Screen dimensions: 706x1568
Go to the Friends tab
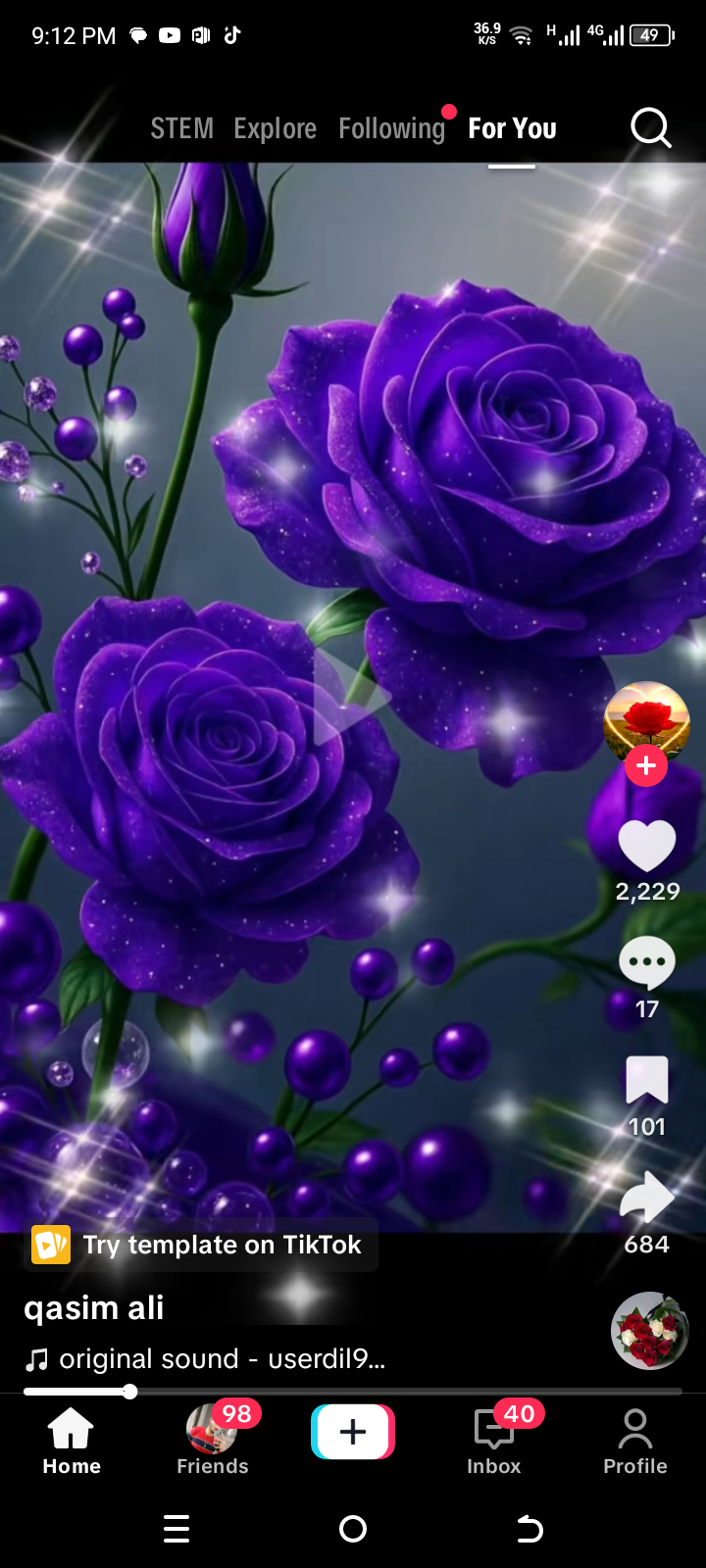(x=213, y=1439)
